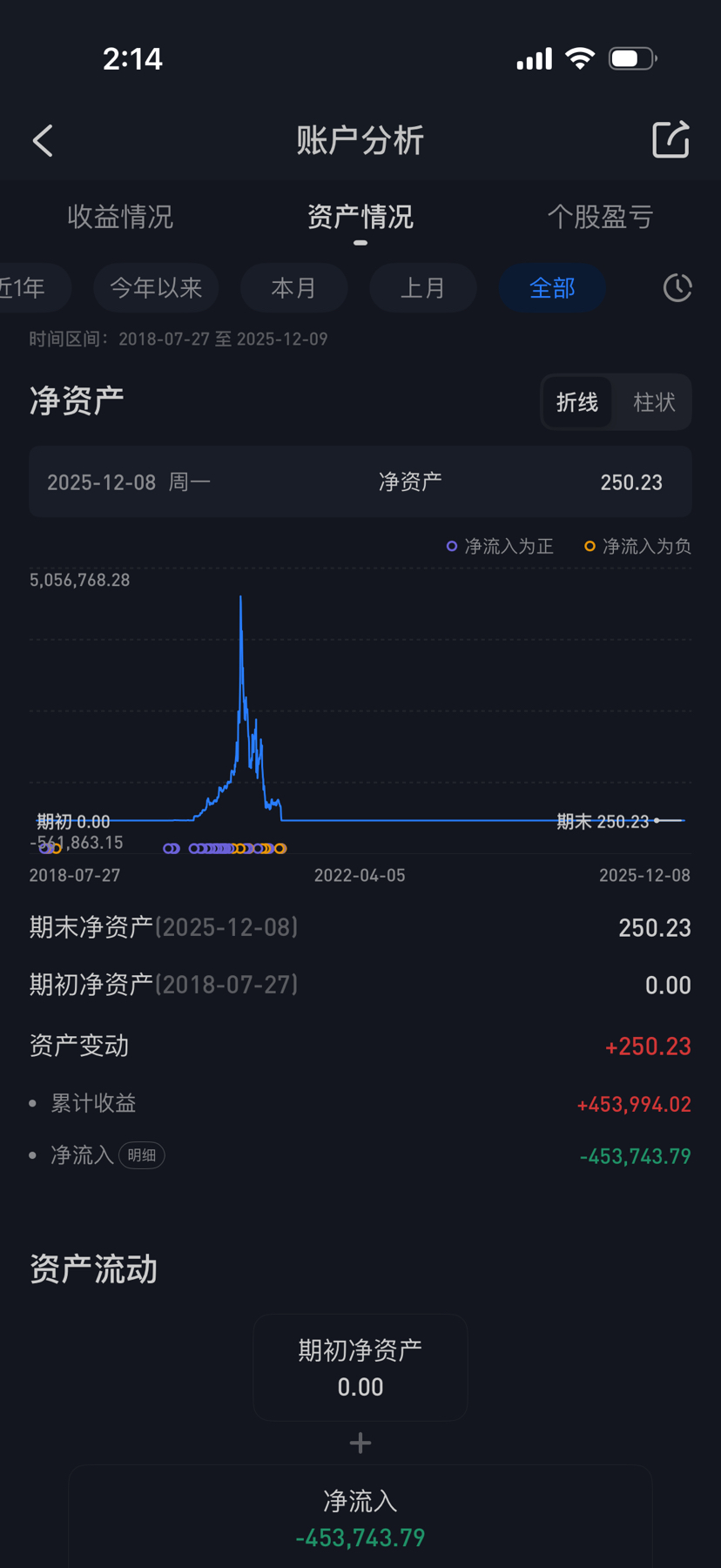Open the 个股盈亏 tab
Viewport: 721px width, 1568px height.
tap(600, 217)
